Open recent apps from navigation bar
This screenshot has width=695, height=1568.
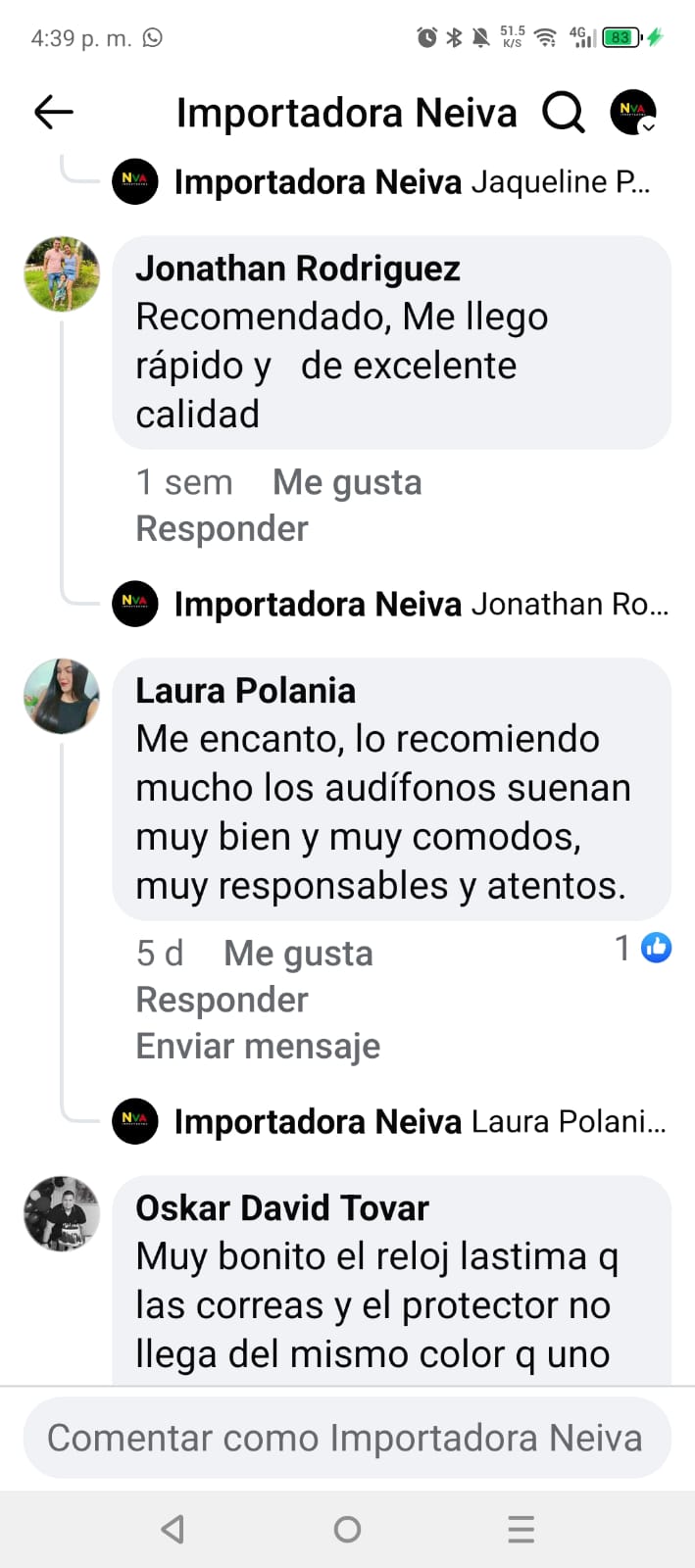pos(521,1529)
